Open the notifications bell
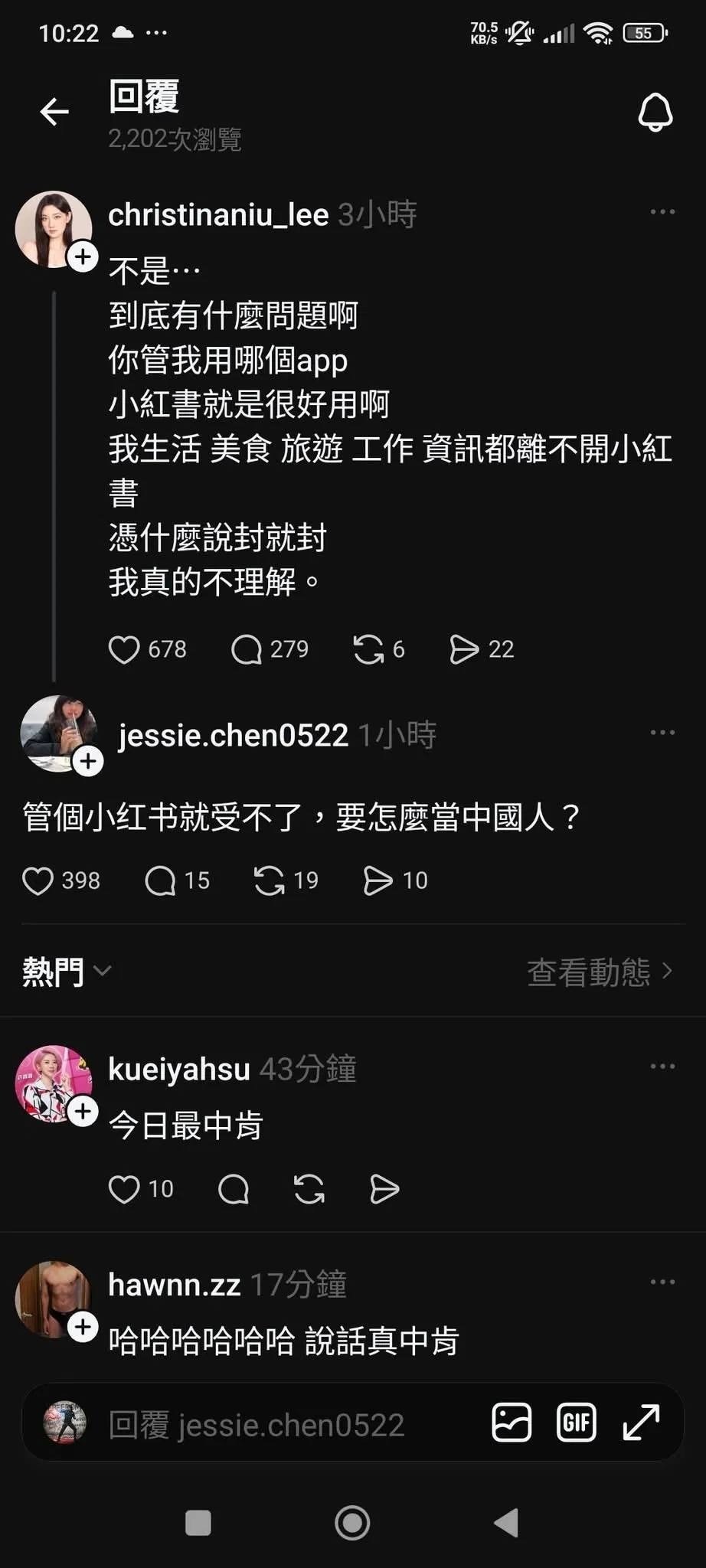 tap(655, 113)
